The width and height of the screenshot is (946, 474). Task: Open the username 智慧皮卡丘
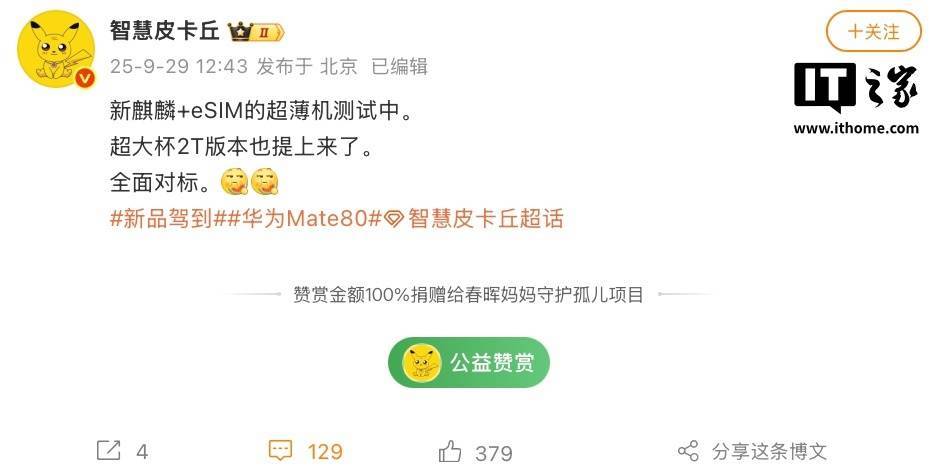(x=165, y=31)
